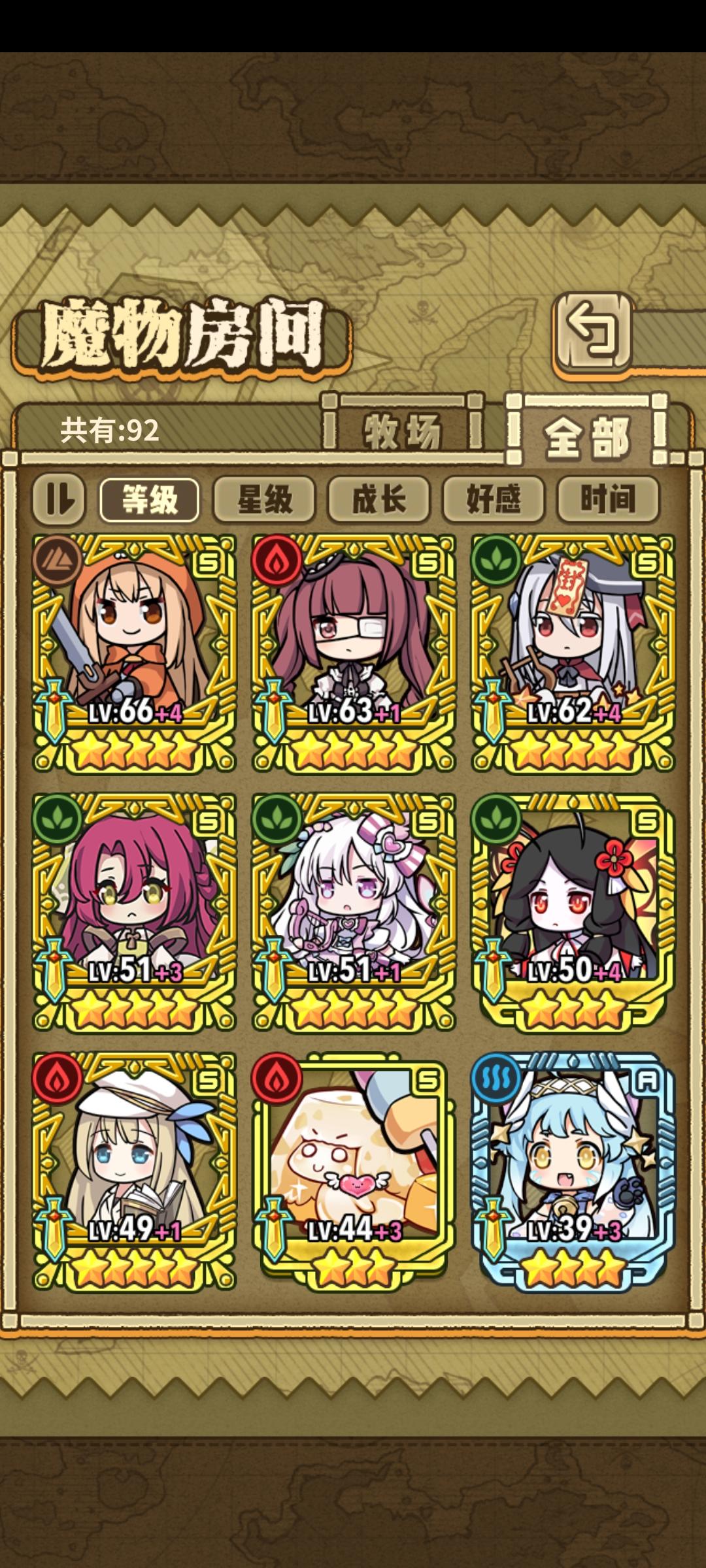Switch sorting to 好感
This screenshot has width=706, height=1568.
coord(494,499)
